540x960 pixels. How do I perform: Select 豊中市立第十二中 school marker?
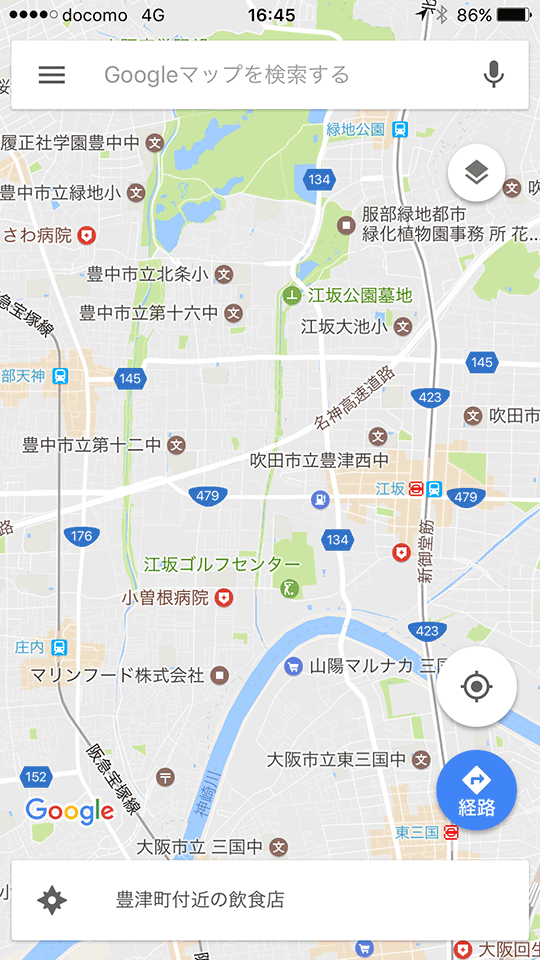[x=177, y=445]
